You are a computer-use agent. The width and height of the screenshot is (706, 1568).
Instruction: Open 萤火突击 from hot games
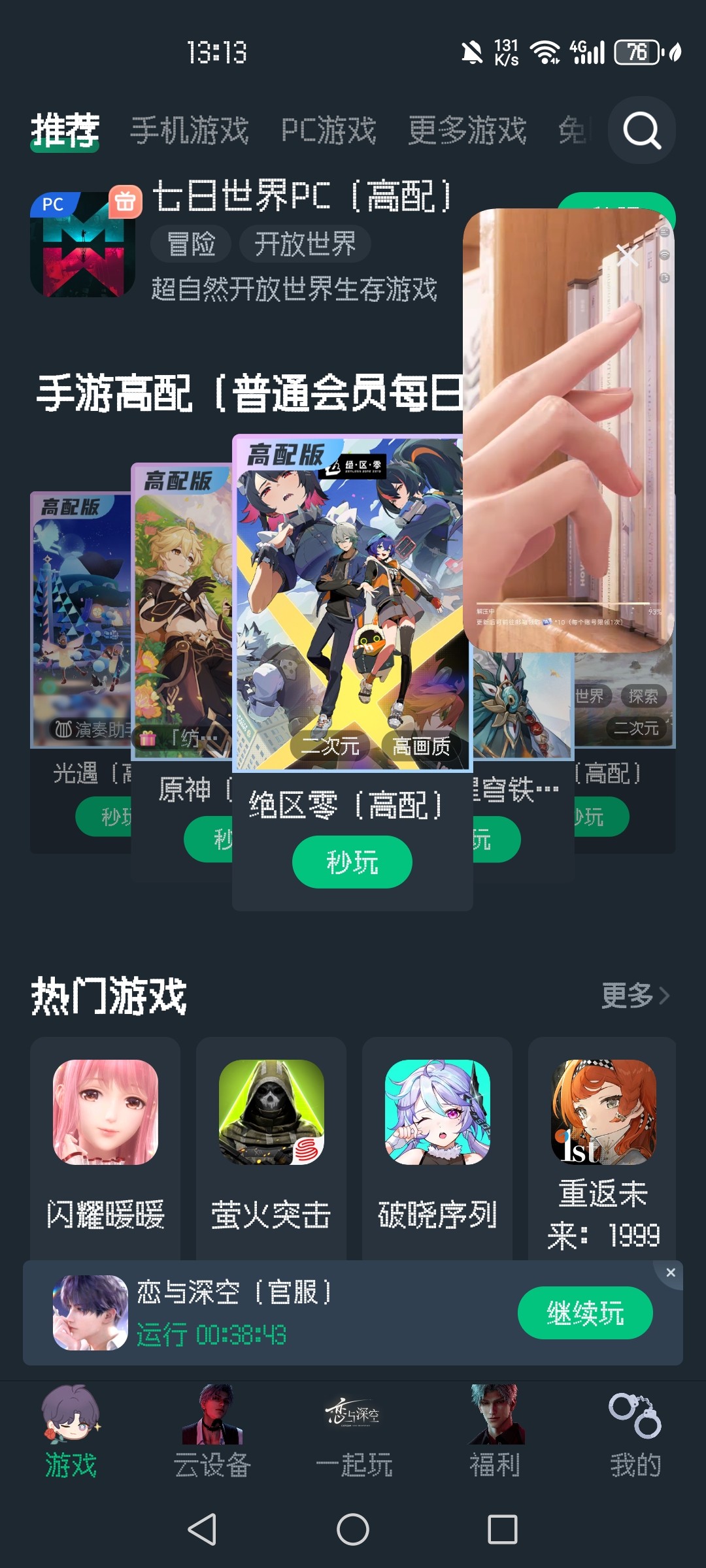pyautogui.click(x=271, y=1143)
